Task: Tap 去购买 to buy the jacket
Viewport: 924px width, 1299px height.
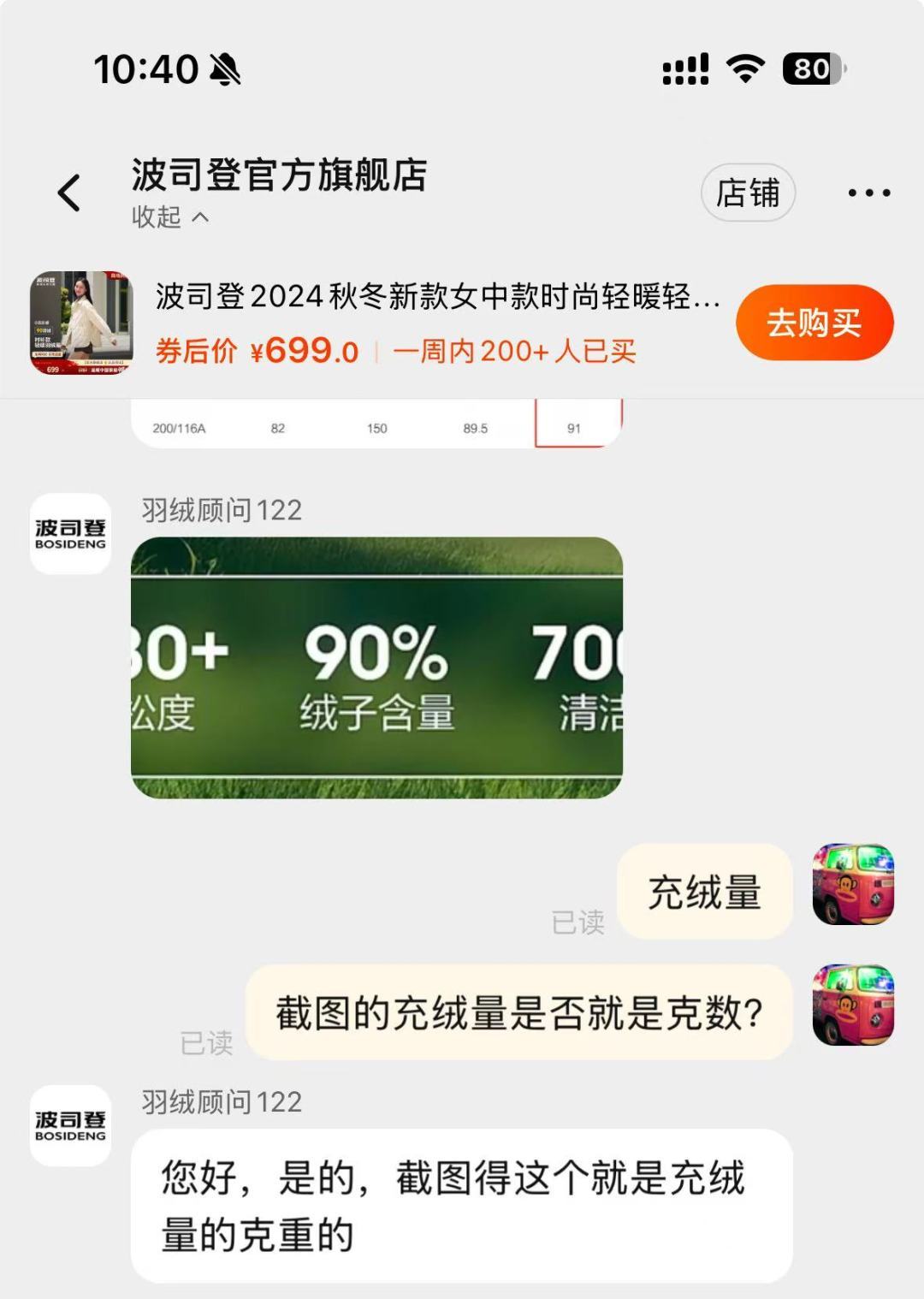Action: [814, 323]
